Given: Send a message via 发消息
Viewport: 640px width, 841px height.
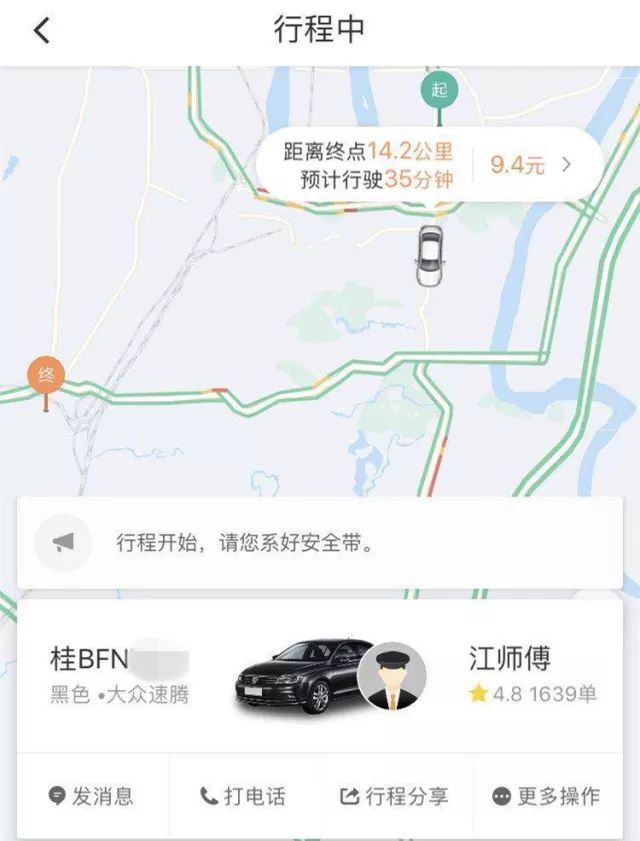Looking at the screenshot, I should 92,796.
